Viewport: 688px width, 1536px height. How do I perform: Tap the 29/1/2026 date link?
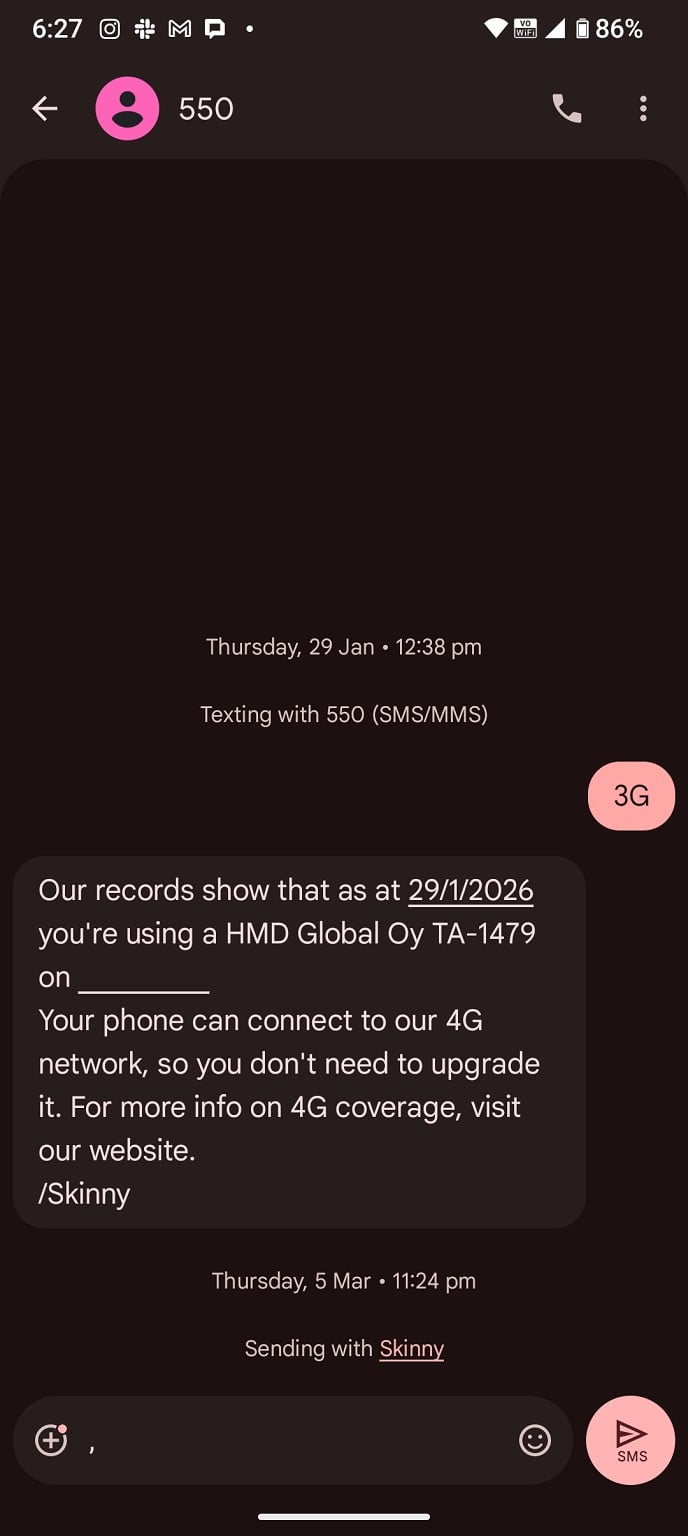click(471, 890)
